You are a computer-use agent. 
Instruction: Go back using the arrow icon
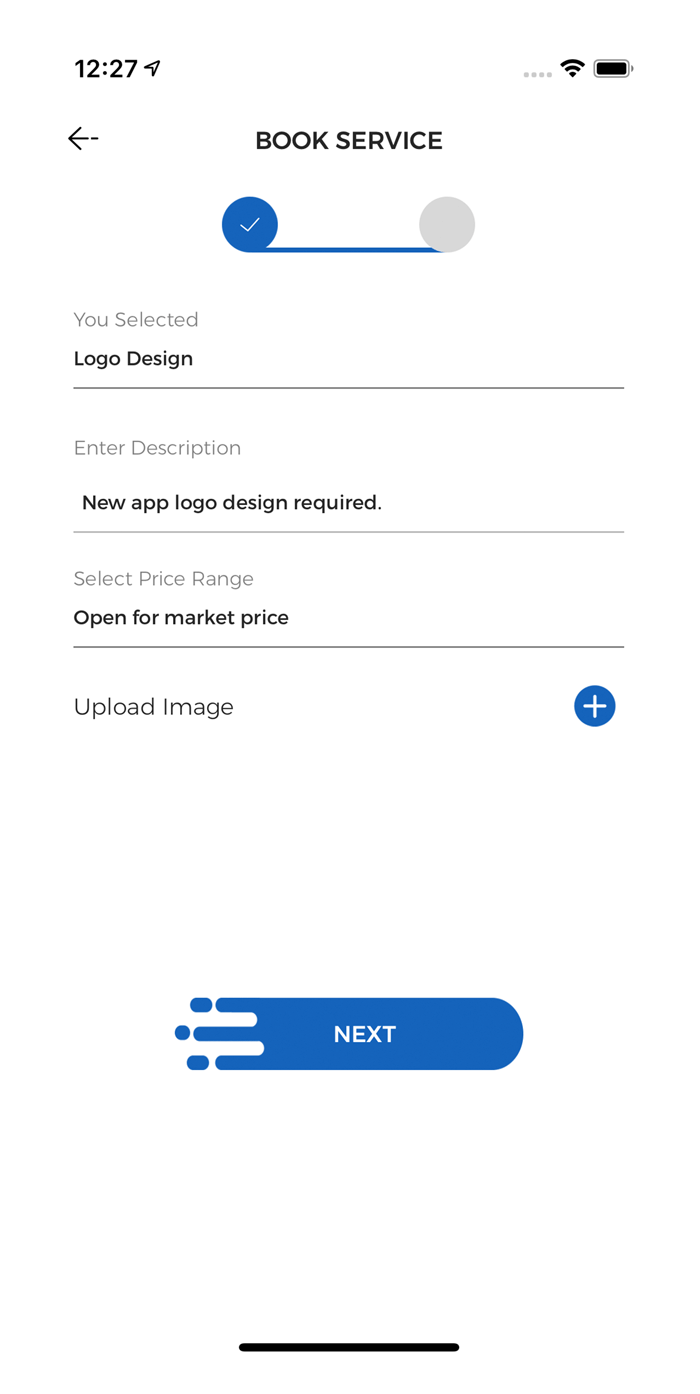pyautogui.click(x=83, y=139)
